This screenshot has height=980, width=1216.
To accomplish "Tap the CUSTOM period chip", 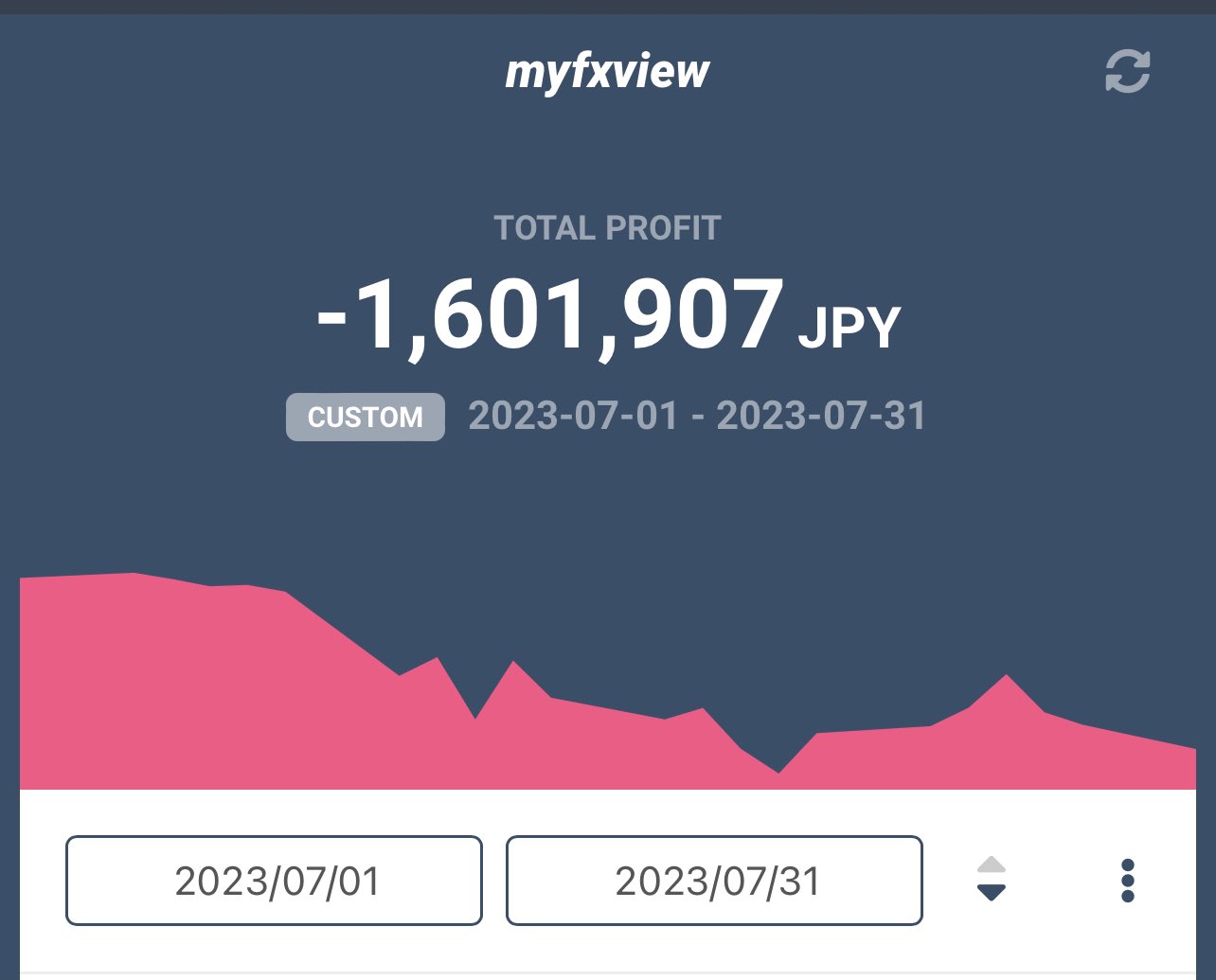I will pos(366,418).
